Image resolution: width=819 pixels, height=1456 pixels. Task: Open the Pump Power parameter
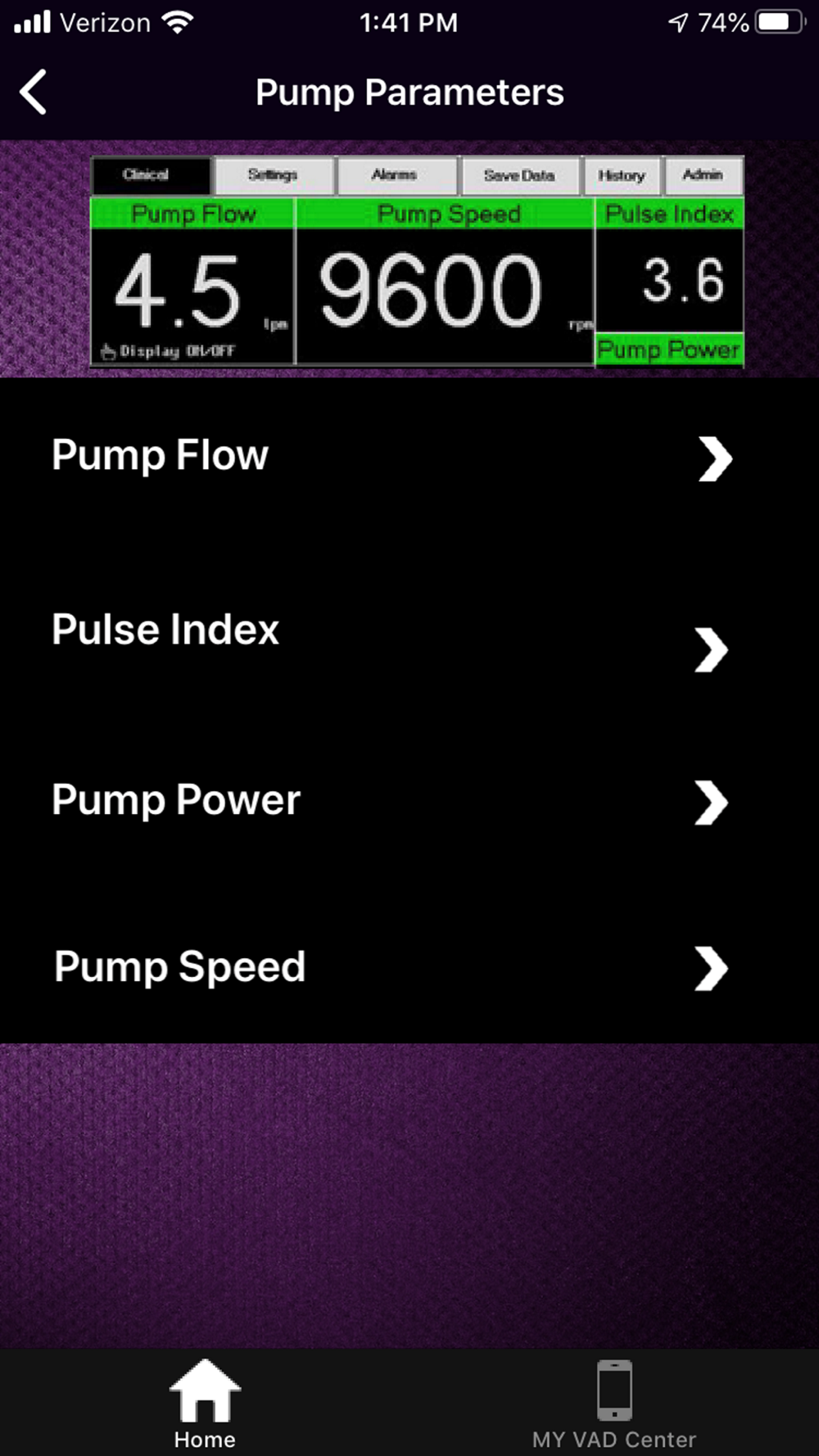coord(393,801)
